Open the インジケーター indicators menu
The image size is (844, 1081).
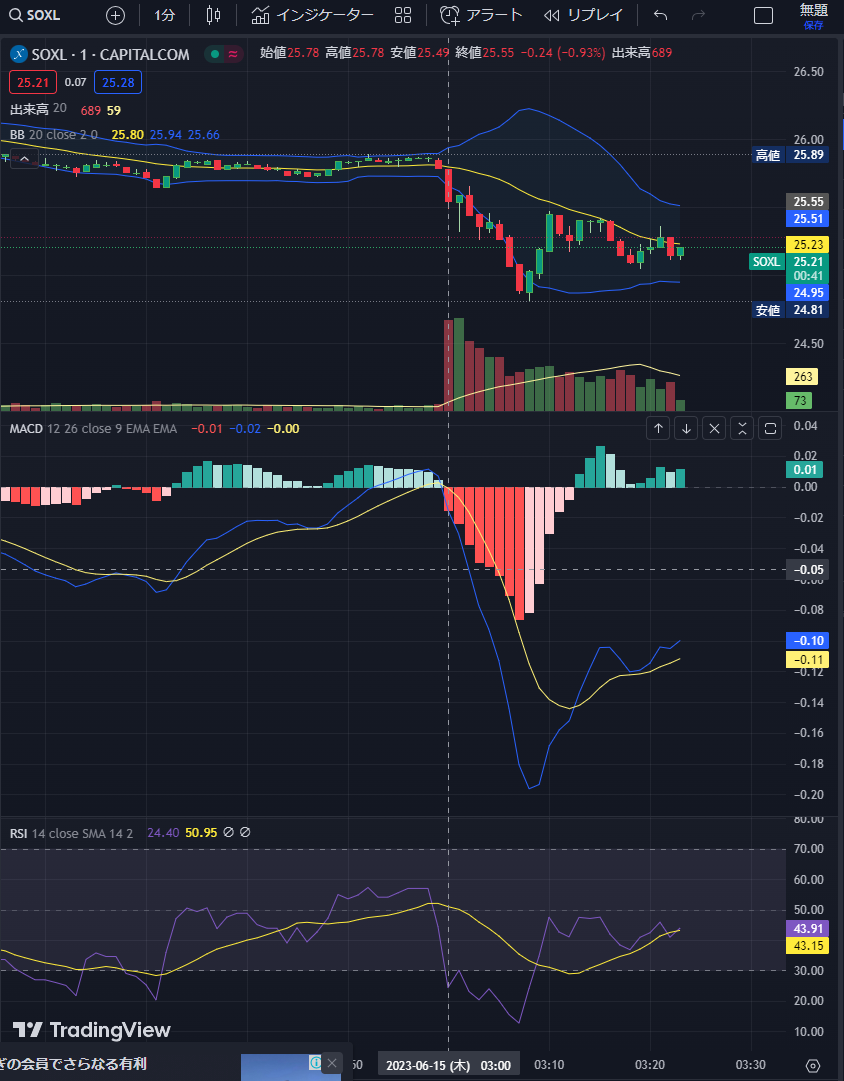[313, 15]
